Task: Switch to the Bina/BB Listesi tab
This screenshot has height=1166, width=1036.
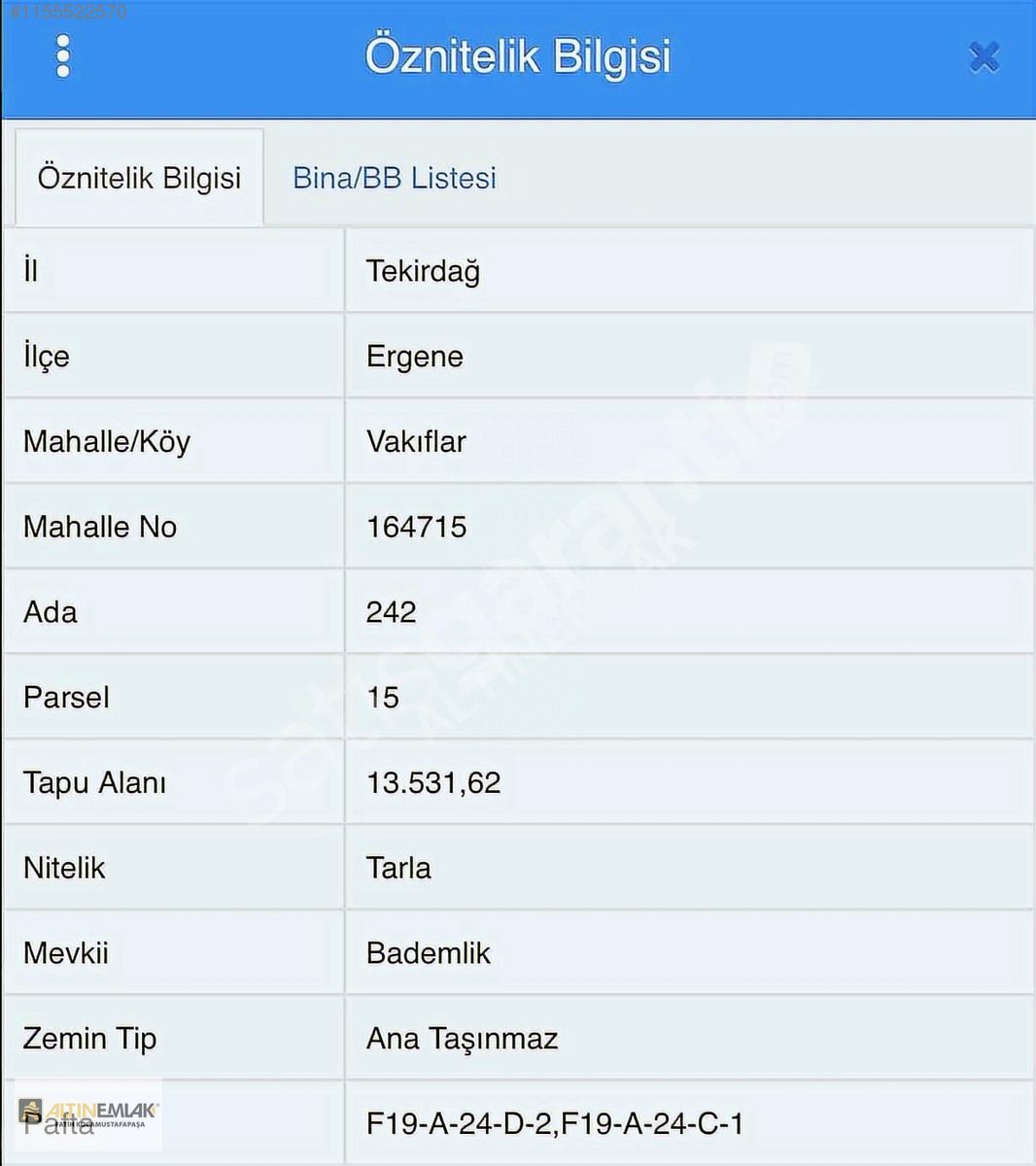Action: [394, 178]
